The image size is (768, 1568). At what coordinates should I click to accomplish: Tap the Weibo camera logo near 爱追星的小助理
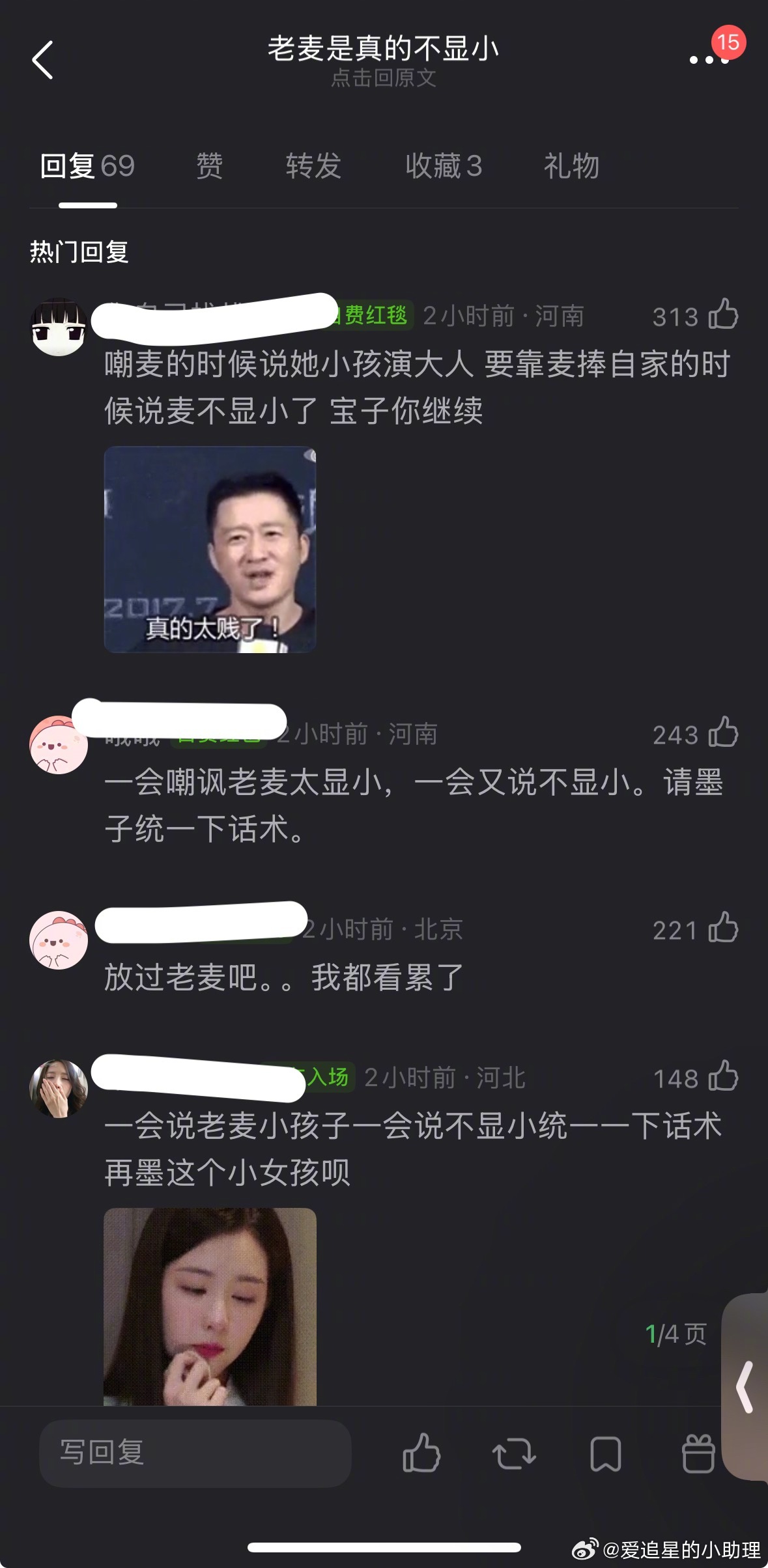(x=588, y=1548)
